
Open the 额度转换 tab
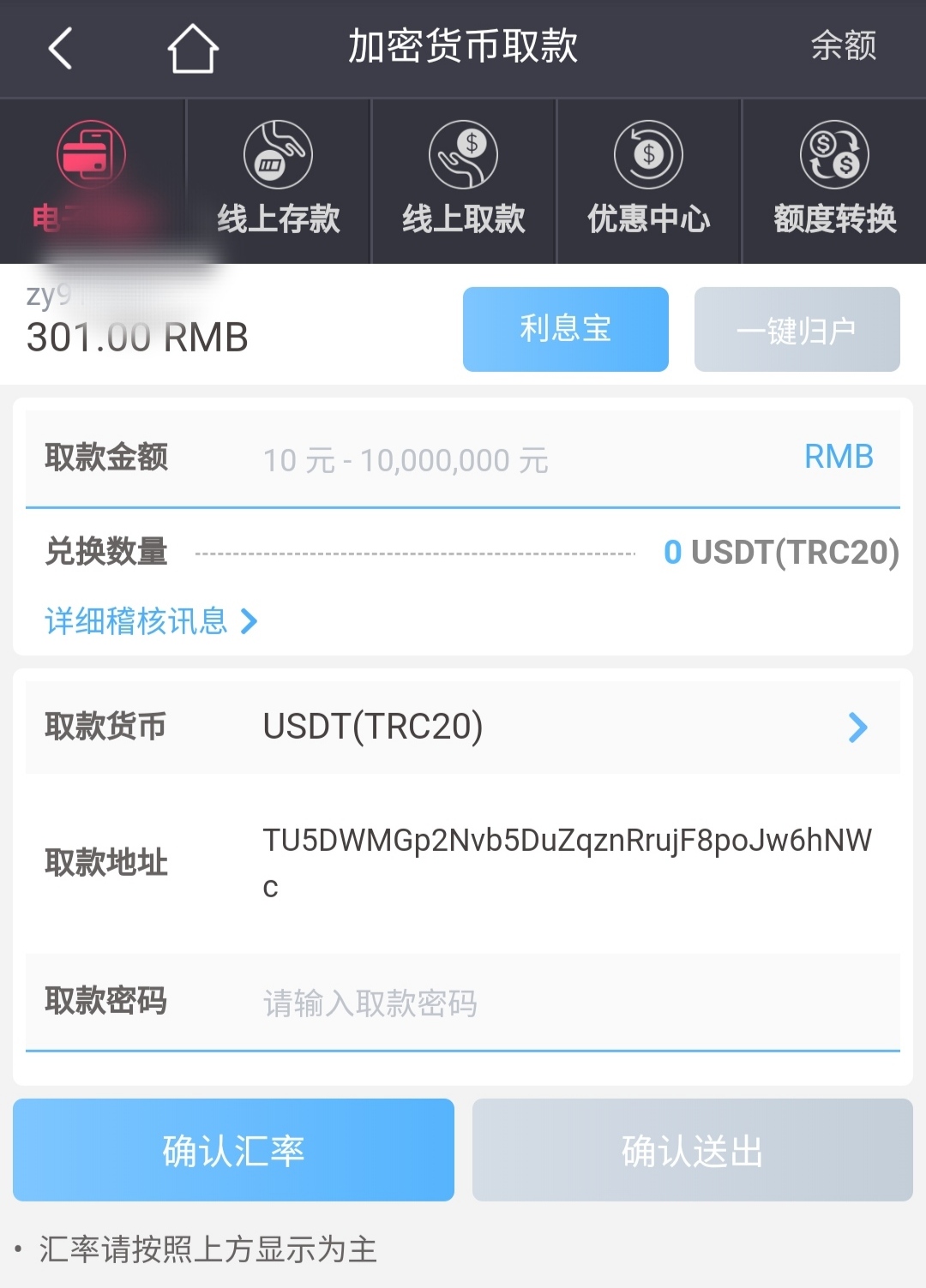click(834, 180)
